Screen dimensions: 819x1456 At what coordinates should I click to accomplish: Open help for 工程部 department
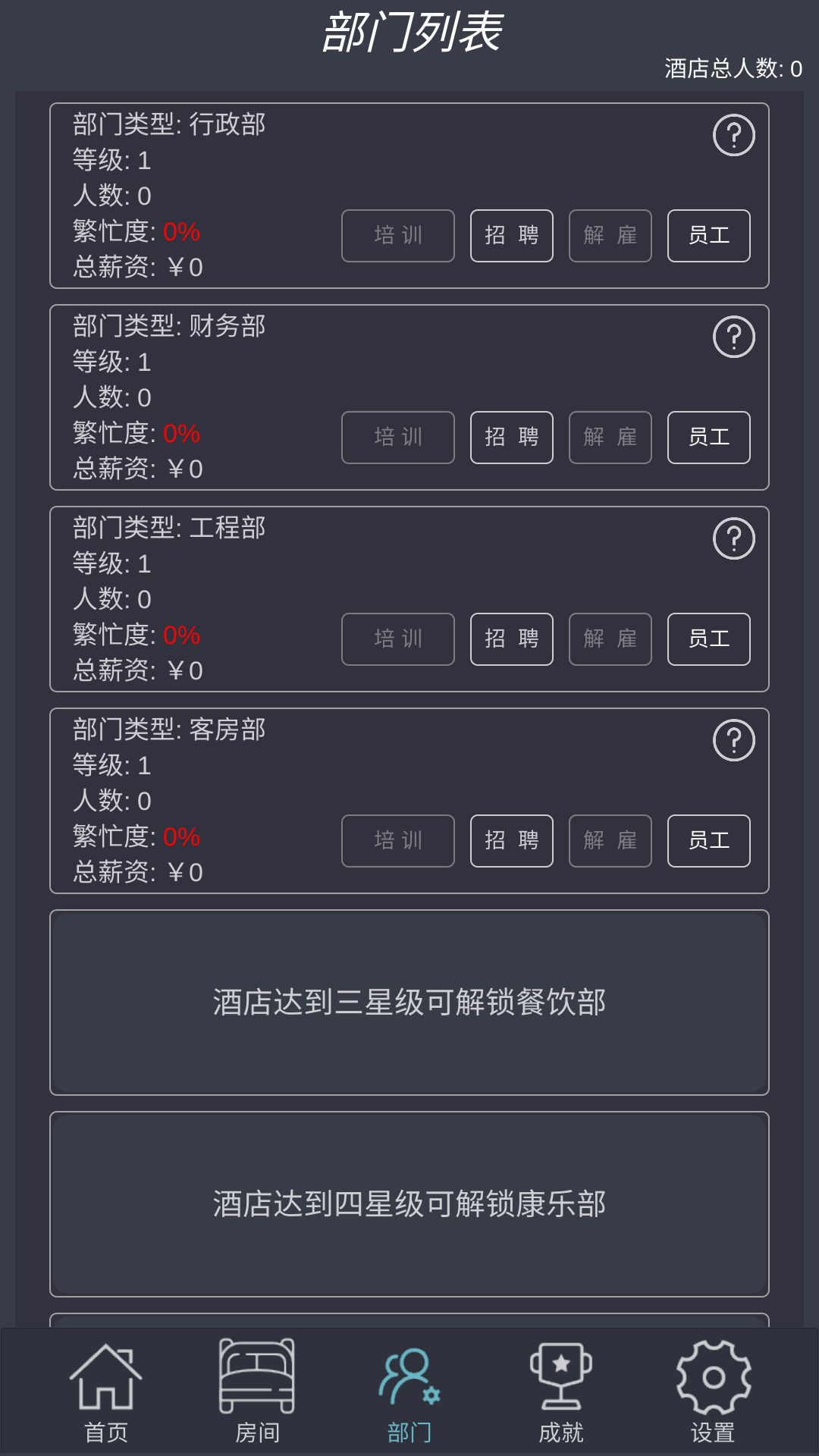(x=733, y=538)
